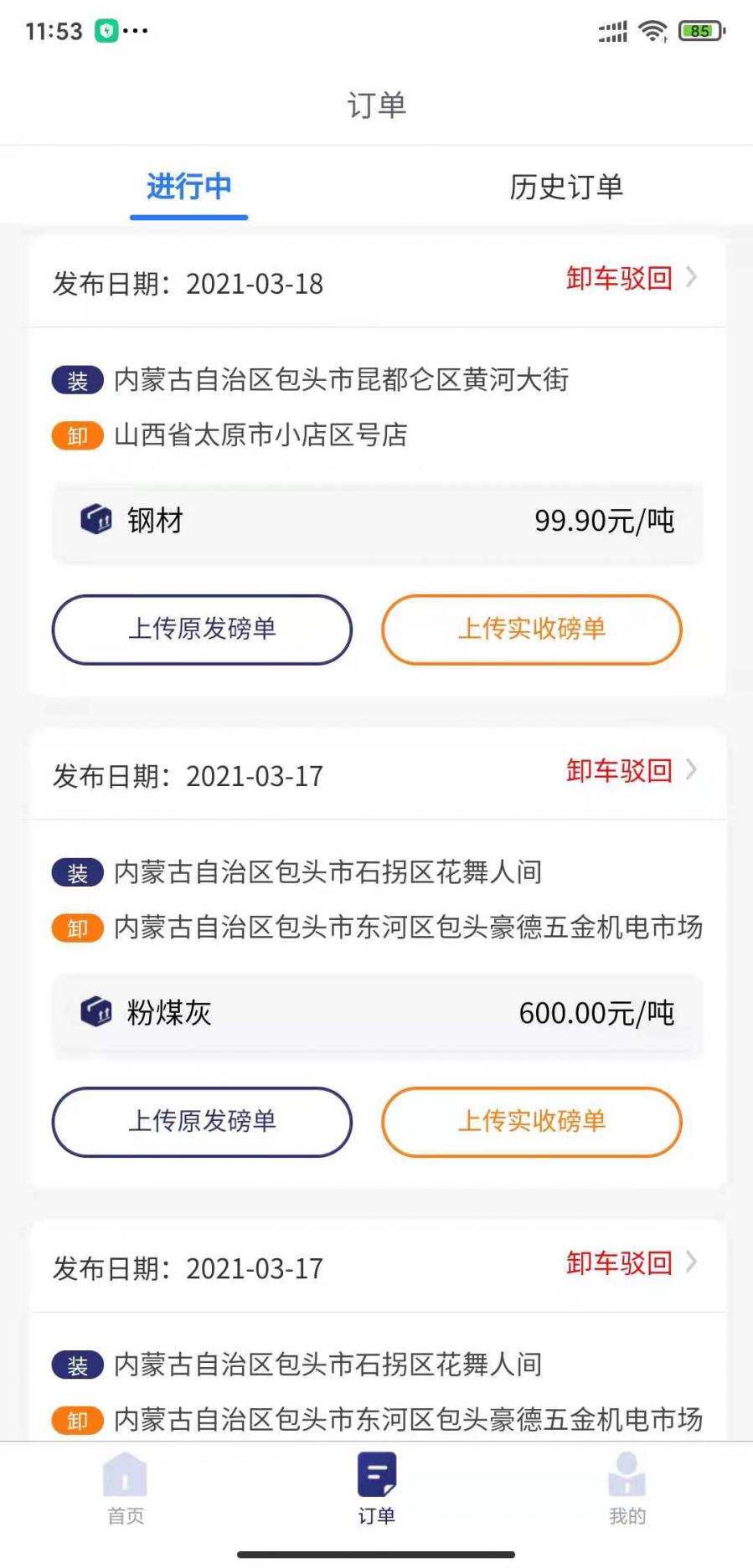Viewport: 753px width, 1568px height.
Task: Upload 原发磅单 for the 钢材 order
Action: 202,630
